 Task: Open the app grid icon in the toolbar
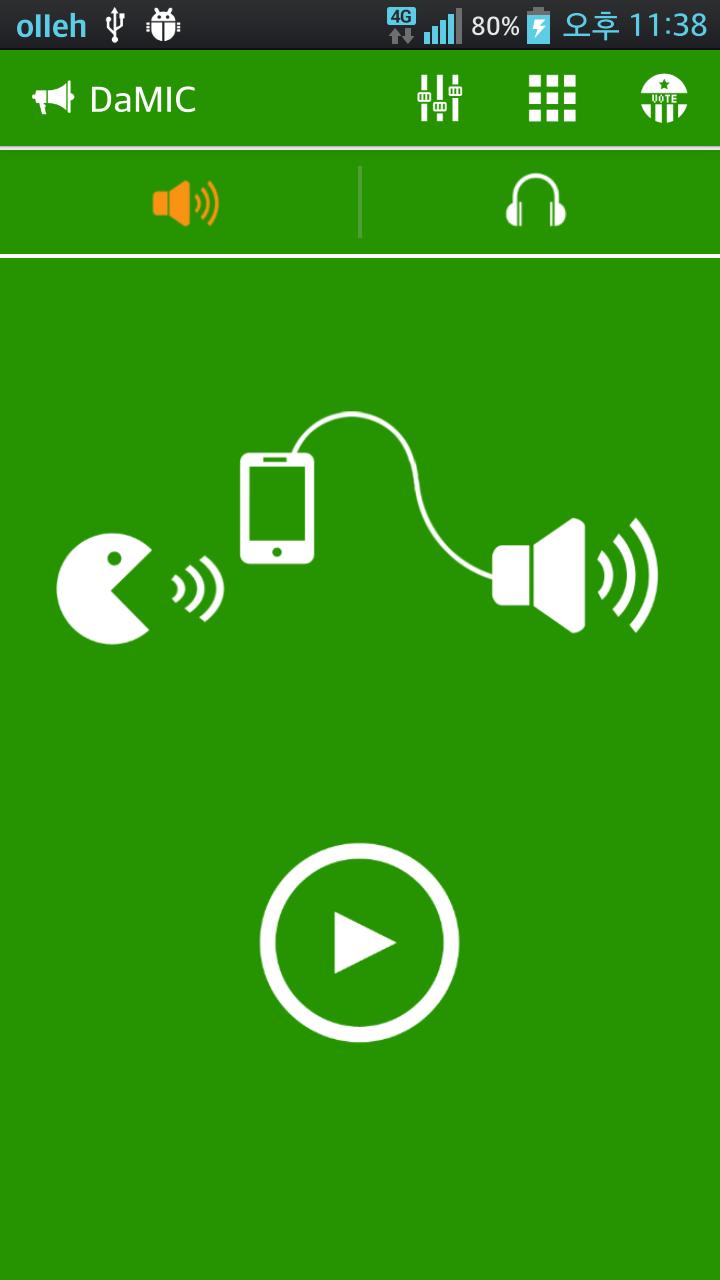(x=551, y=98)
